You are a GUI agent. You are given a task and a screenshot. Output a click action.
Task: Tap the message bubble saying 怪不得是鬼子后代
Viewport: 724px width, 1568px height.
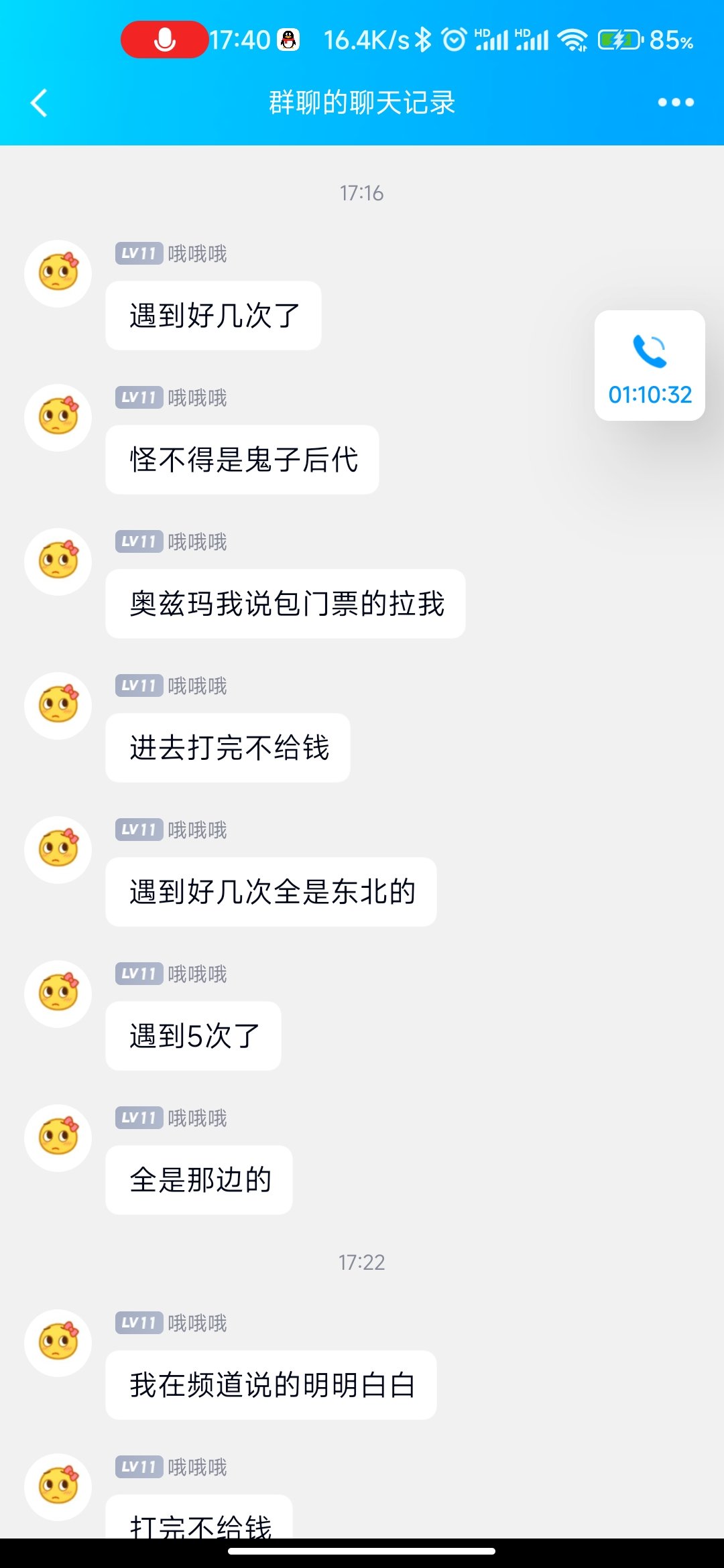[242, 459]
